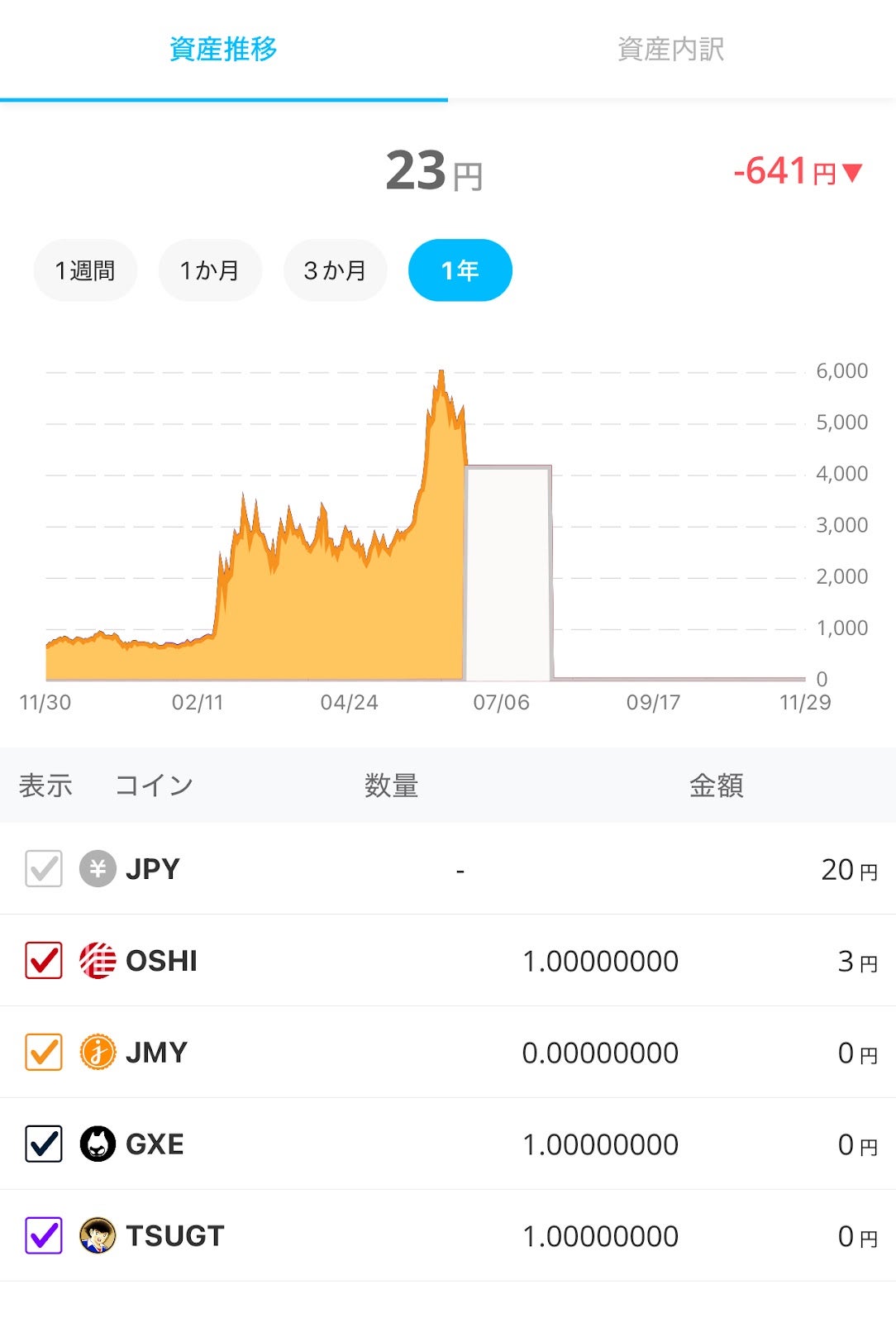Tap the 1年 period chip
This screenshot has height=1323, width=896.
[460, 270]
